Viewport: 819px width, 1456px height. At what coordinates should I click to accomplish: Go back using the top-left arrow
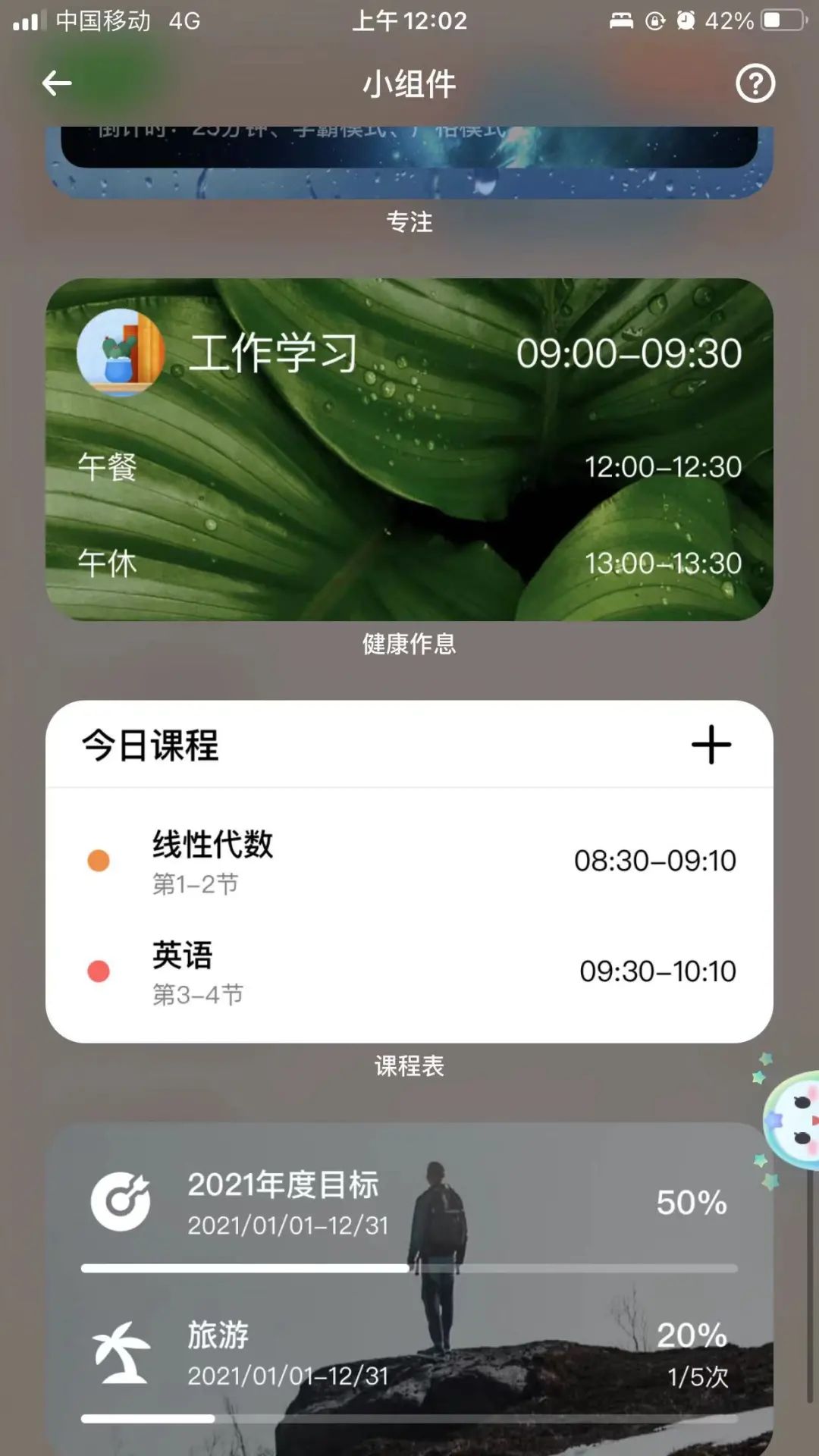[57, 83]
